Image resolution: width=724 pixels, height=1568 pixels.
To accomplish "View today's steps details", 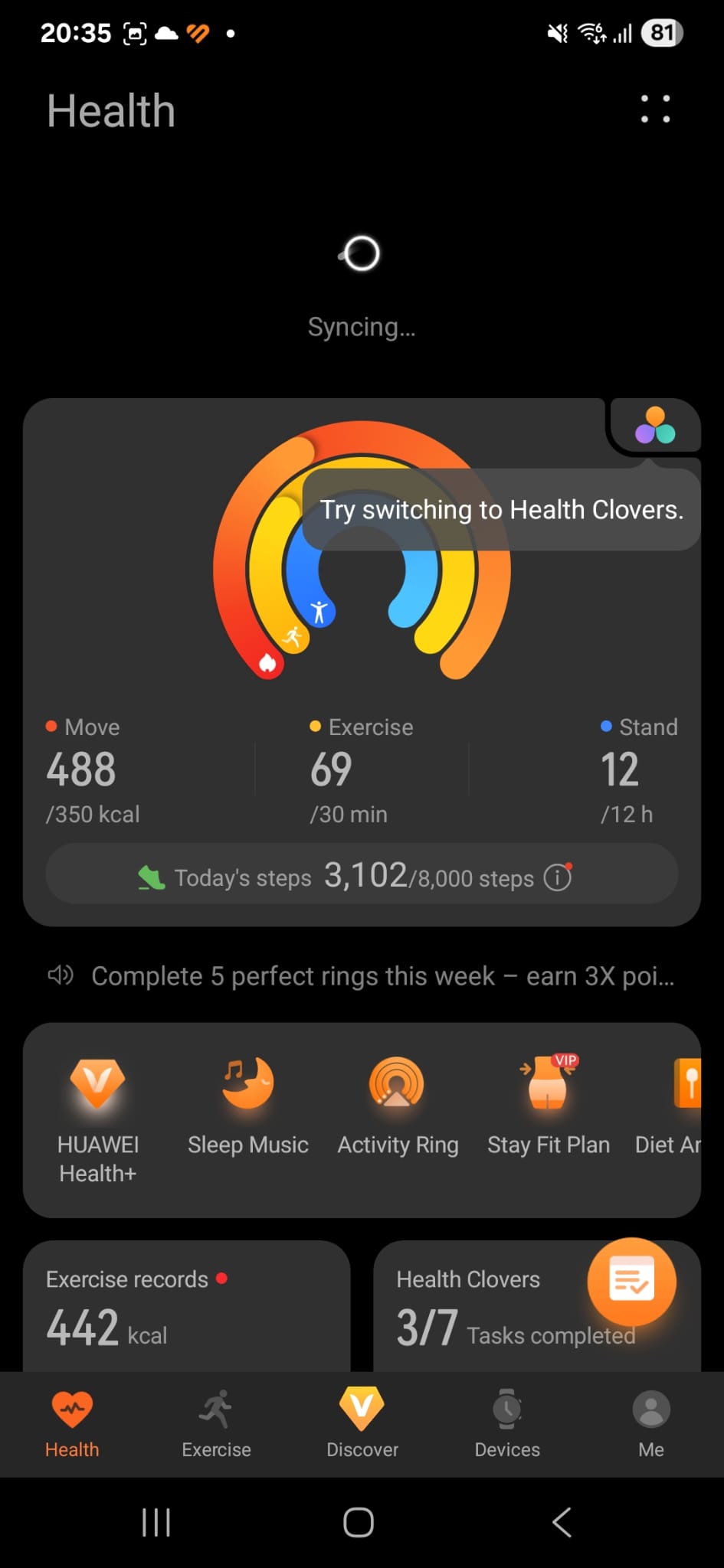I will click(337, 876).
